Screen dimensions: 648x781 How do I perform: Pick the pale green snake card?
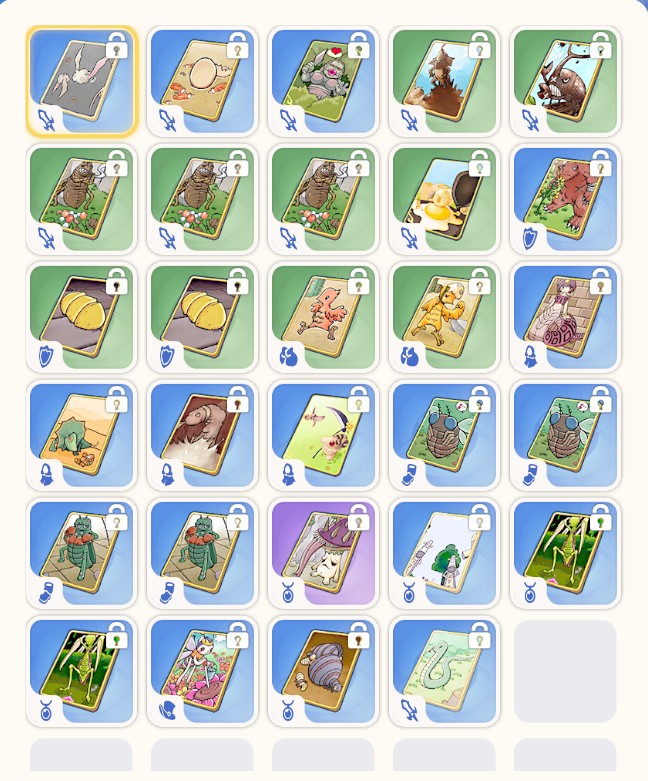point(444,671)
